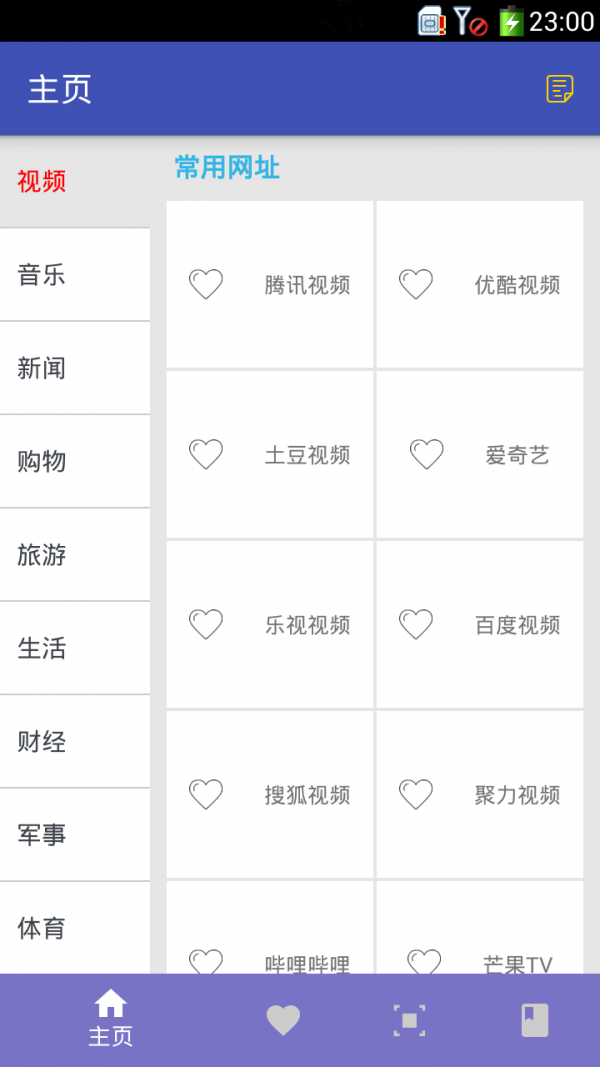The image size is (600, 1067).
Task: Switch to the favorites heart tab
Action: click(283, 1020)
